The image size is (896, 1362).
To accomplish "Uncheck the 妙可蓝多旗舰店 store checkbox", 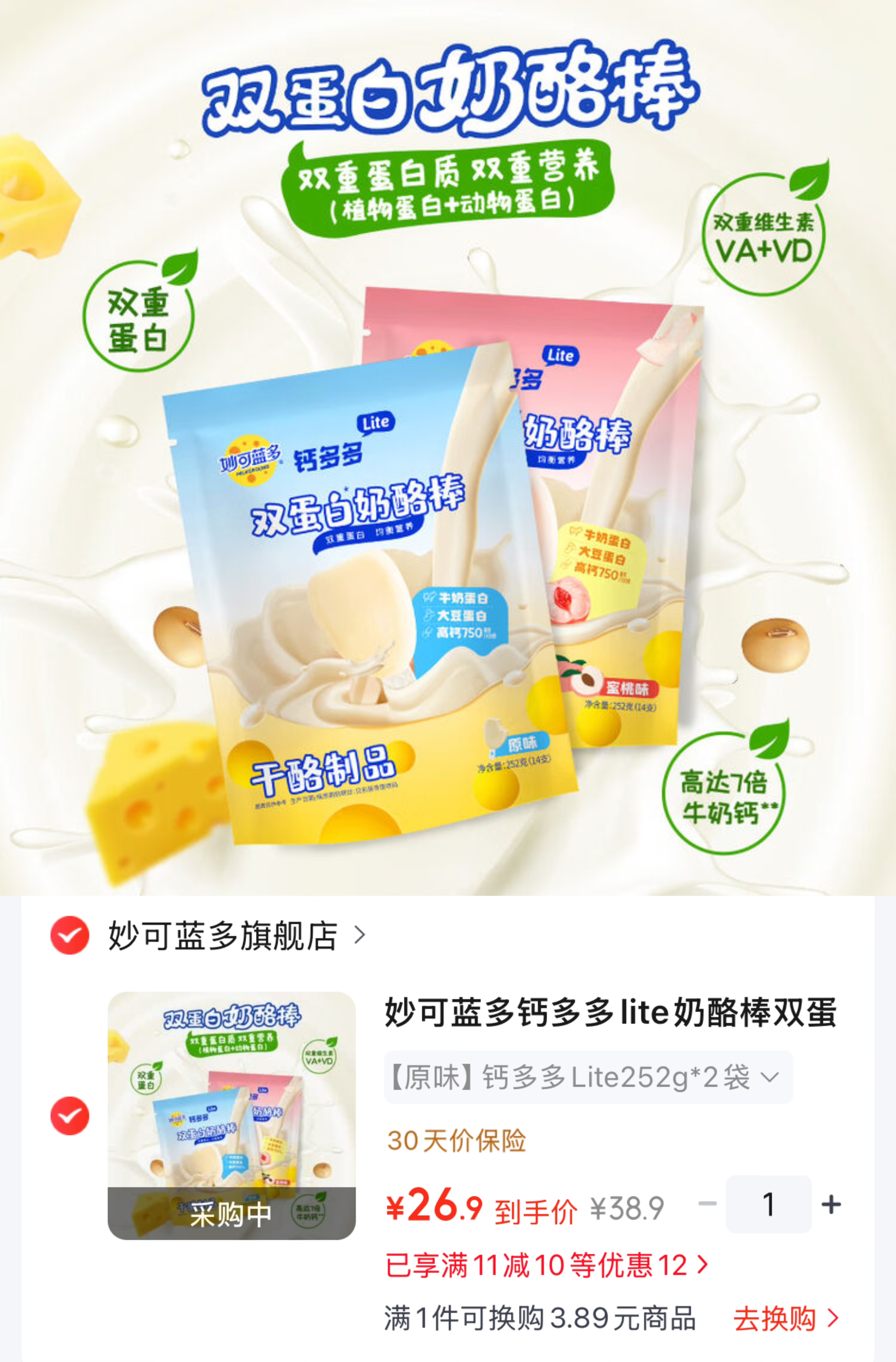I will (x=70, y=935).
